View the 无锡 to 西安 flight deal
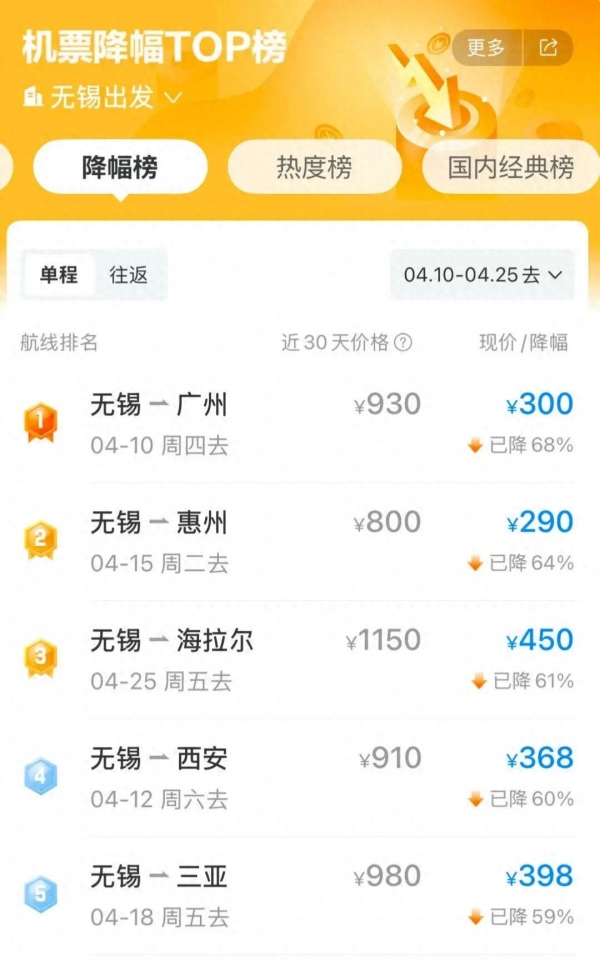This screenshot has height=966, width=600. [300, 777]
